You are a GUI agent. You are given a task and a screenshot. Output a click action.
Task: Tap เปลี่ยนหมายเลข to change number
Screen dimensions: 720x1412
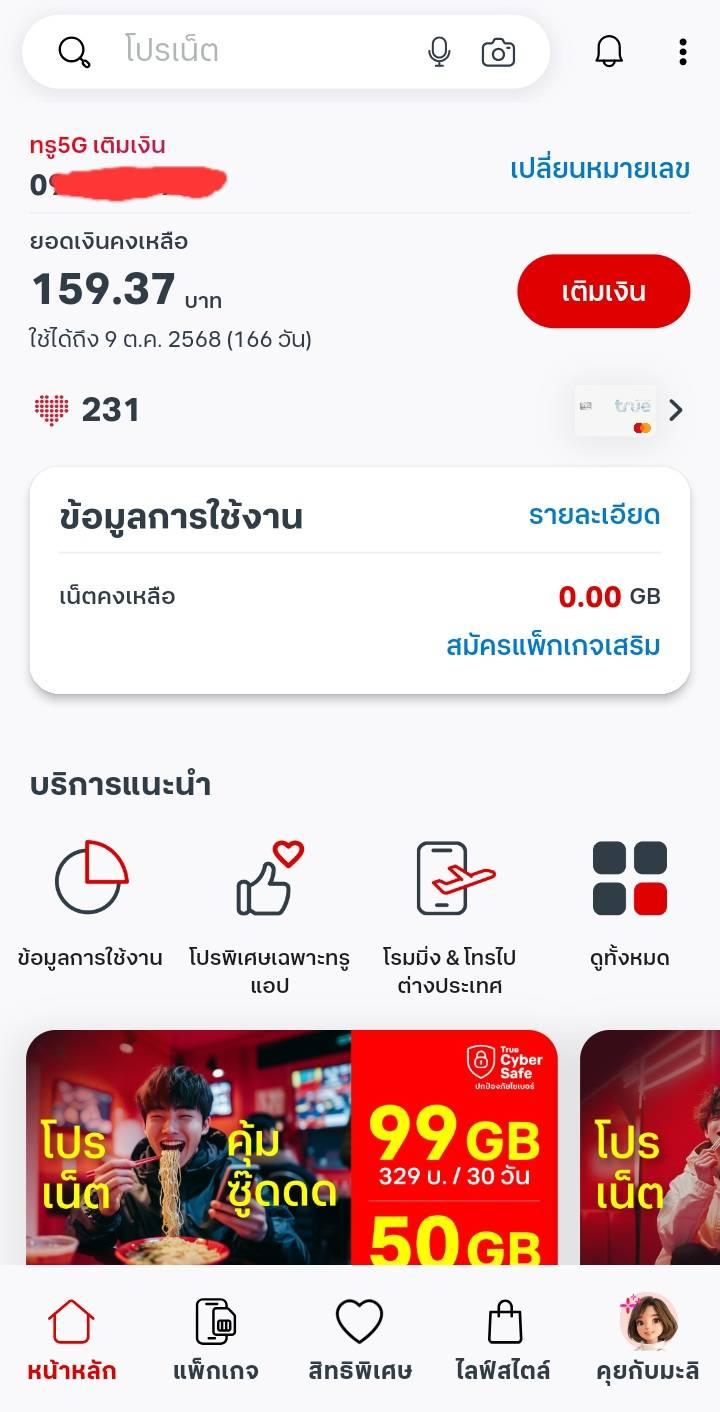599,168
